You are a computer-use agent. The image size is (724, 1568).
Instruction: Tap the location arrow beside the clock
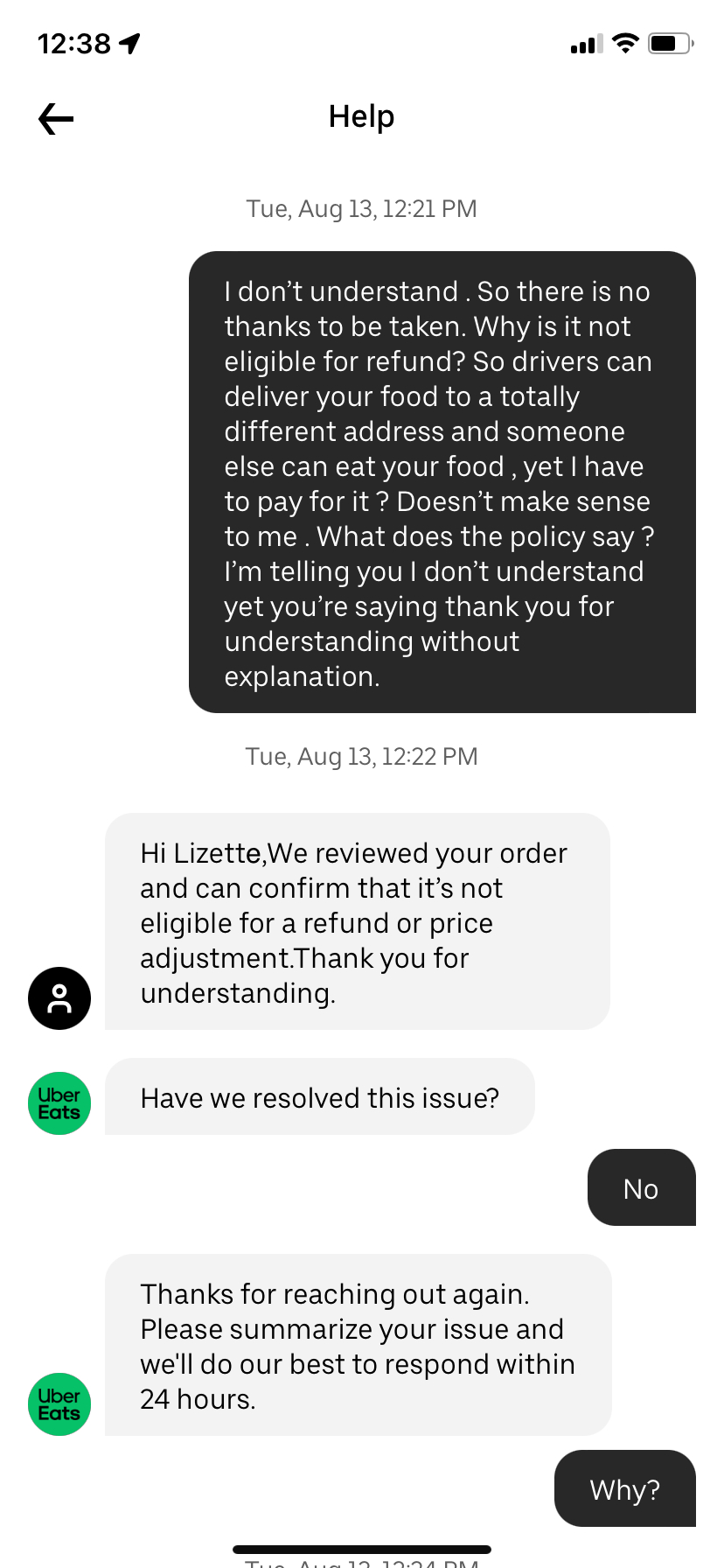(x=129, y=42)
